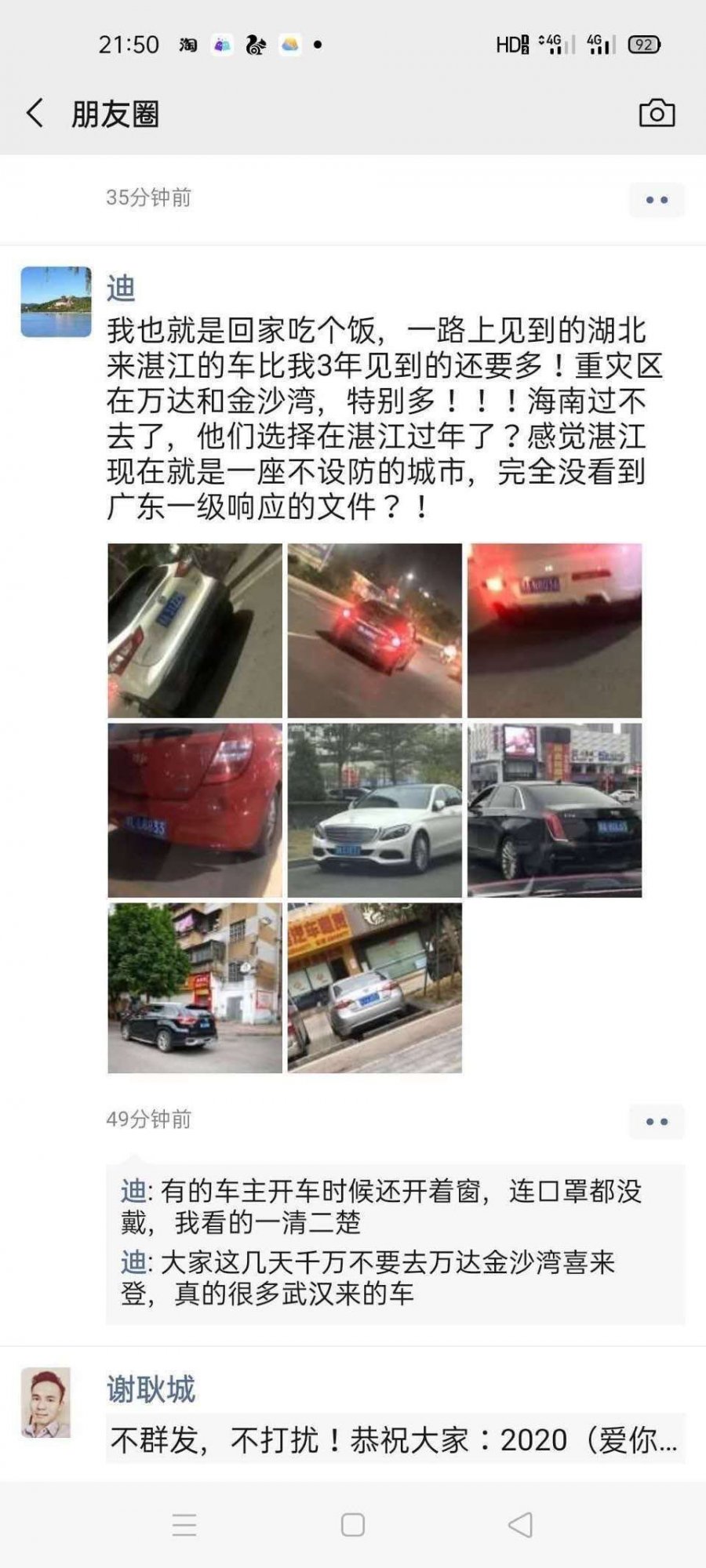This screenshot has height=1568, width=706.
Task: View photo of the red hatchback
Action: (x=195, y=810)
